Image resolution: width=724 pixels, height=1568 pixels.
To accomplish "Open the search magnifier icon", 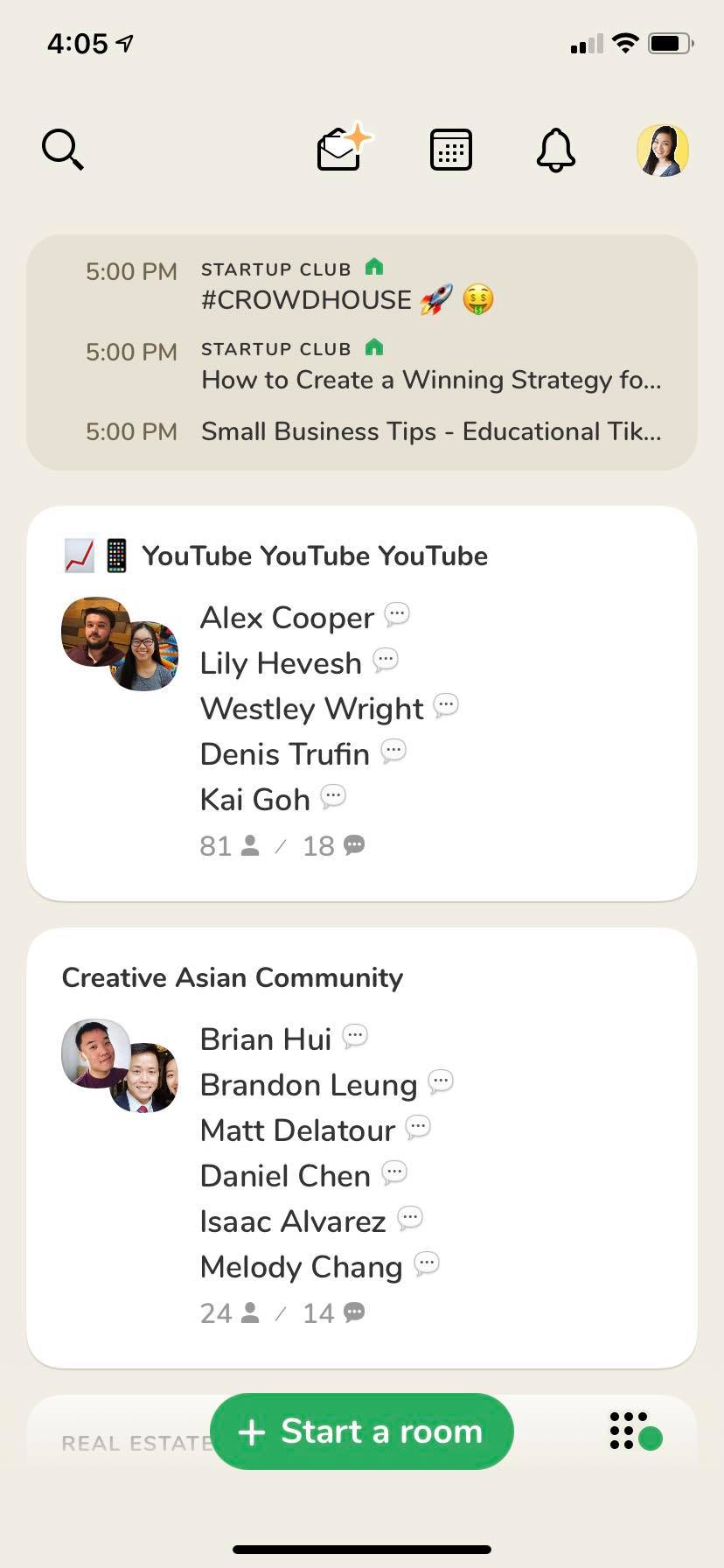I will pos(63,150).
